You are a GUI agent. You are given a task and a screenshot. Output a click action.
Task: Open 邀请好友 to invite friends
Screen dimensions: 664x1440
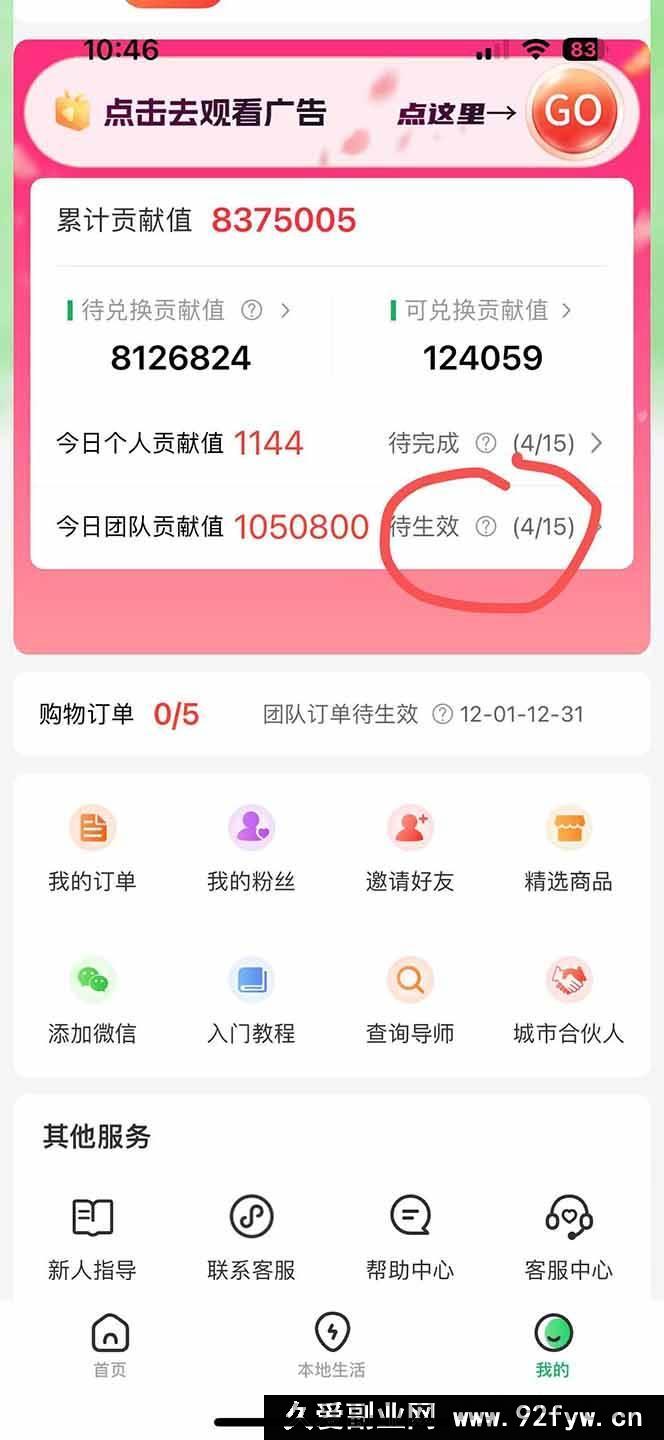(410, 848)
